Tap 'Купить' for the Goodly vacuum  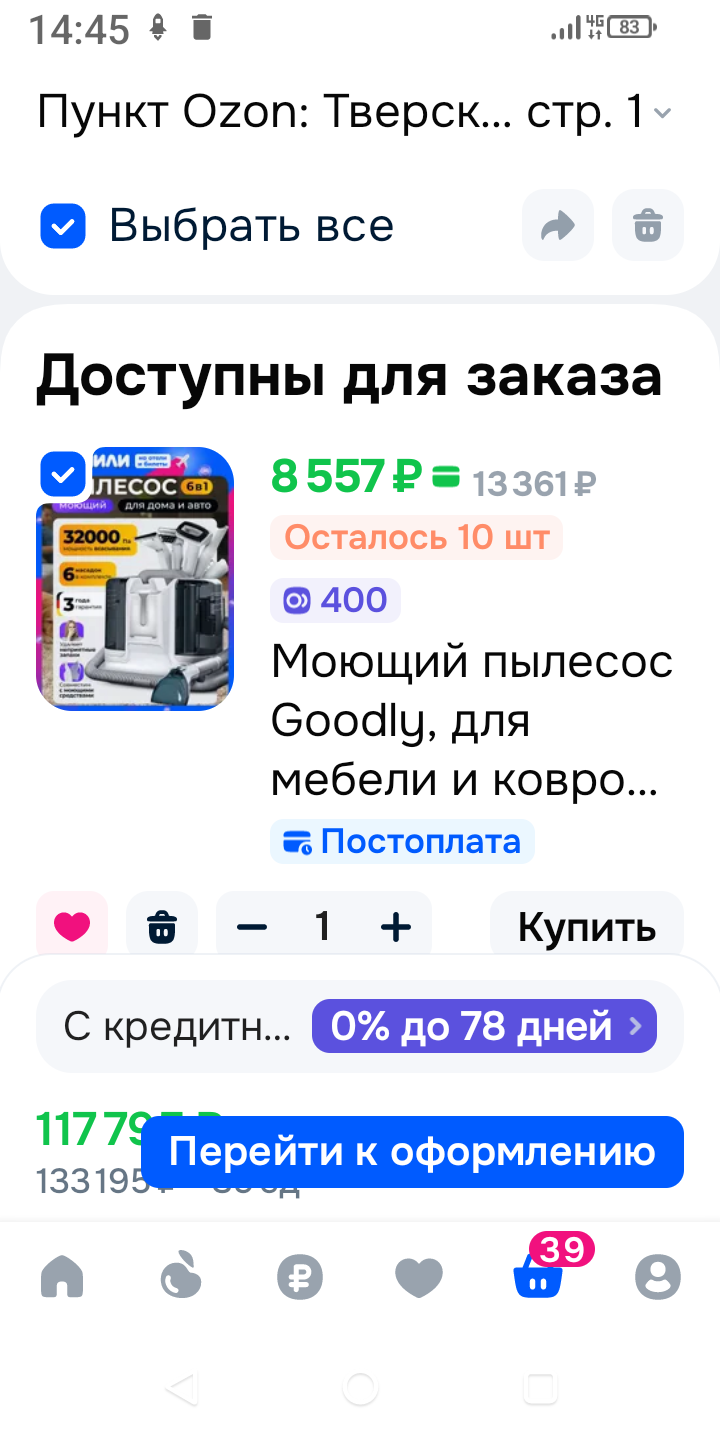(586, 928)
